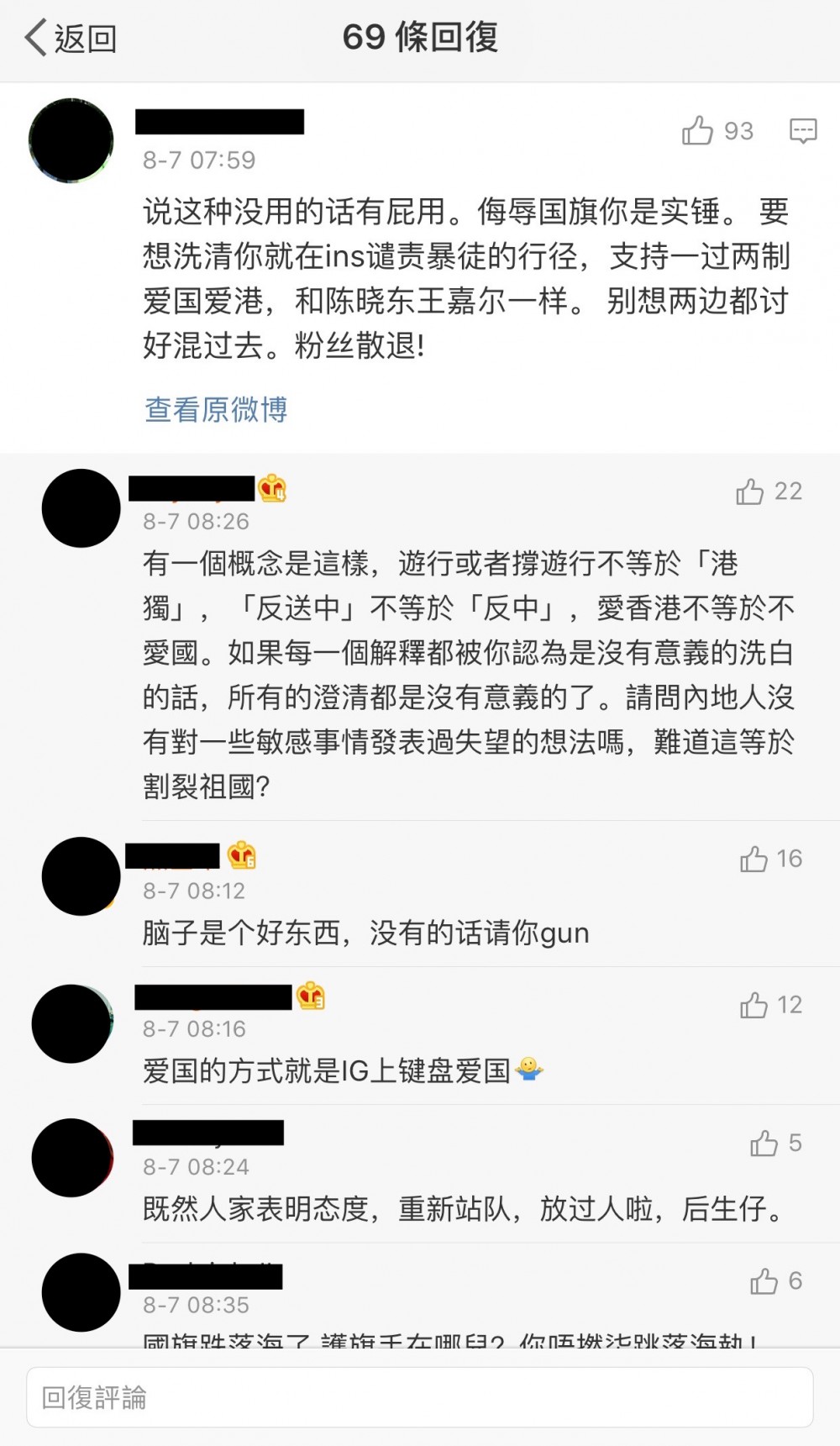
Task: Open avatar of the 8-7 07:59 commenter
Action: pyautogui.click(x=71, y=140)
